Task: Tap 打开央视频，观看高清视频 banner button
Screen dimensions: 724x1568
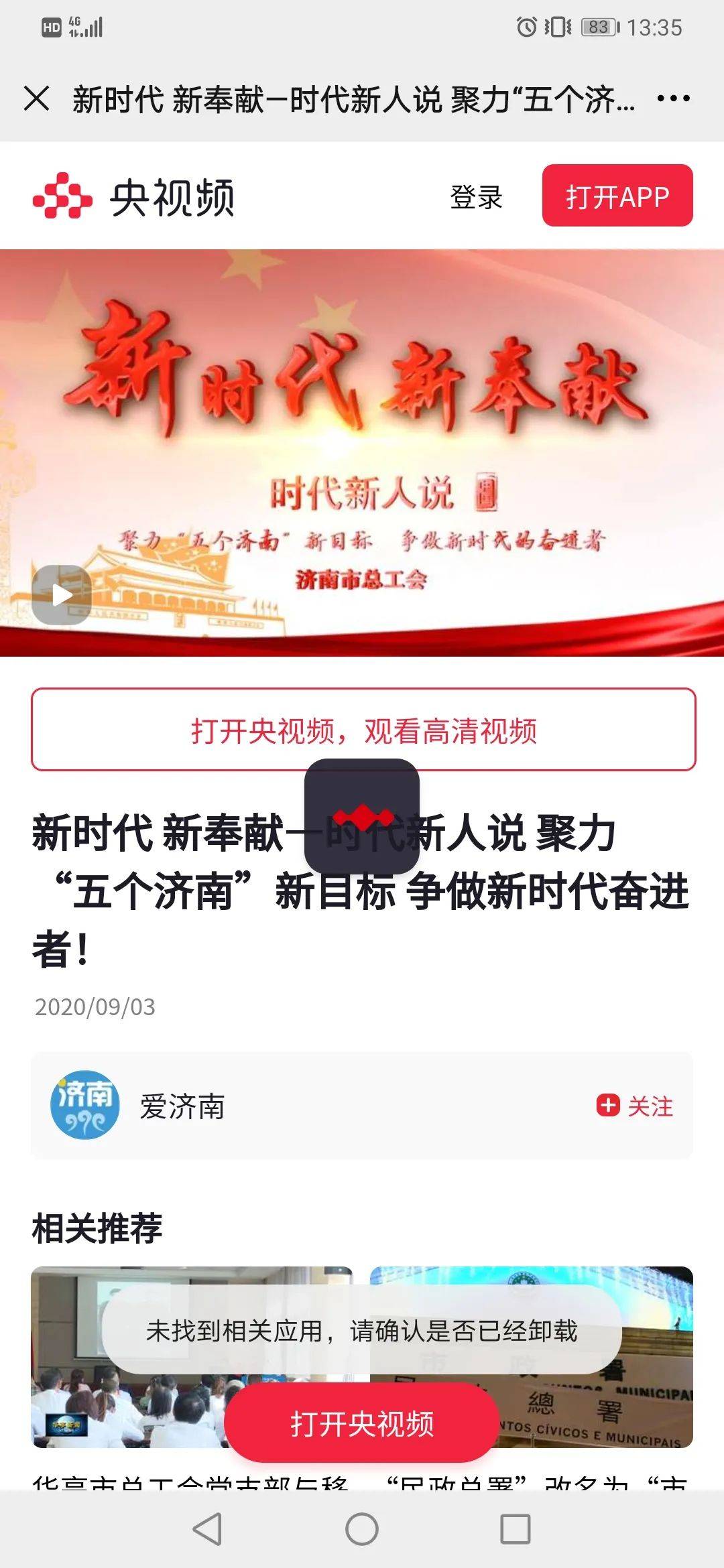Action: pyautogui.click(x=363, y=730)
